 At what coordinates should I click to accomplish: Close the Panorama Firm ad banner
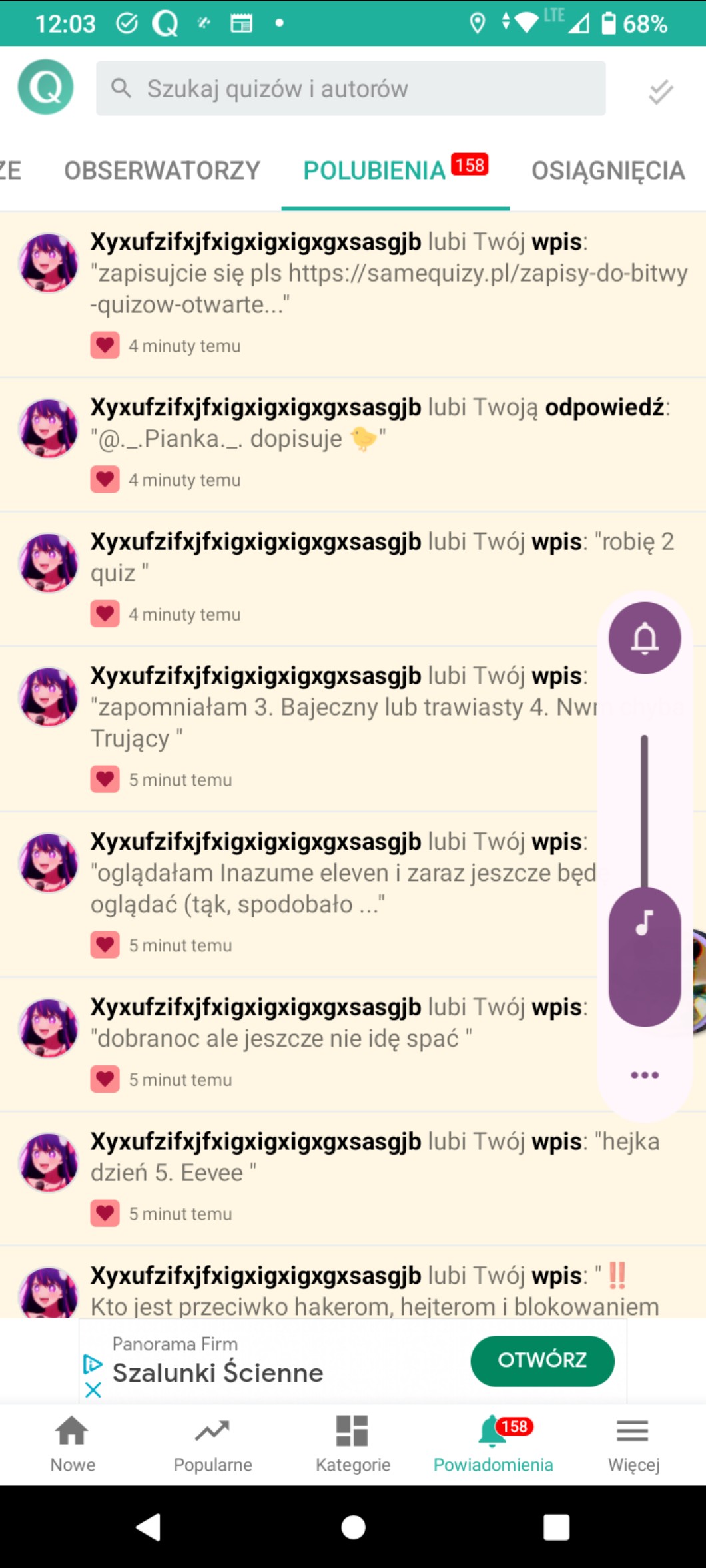[93, 1390]
